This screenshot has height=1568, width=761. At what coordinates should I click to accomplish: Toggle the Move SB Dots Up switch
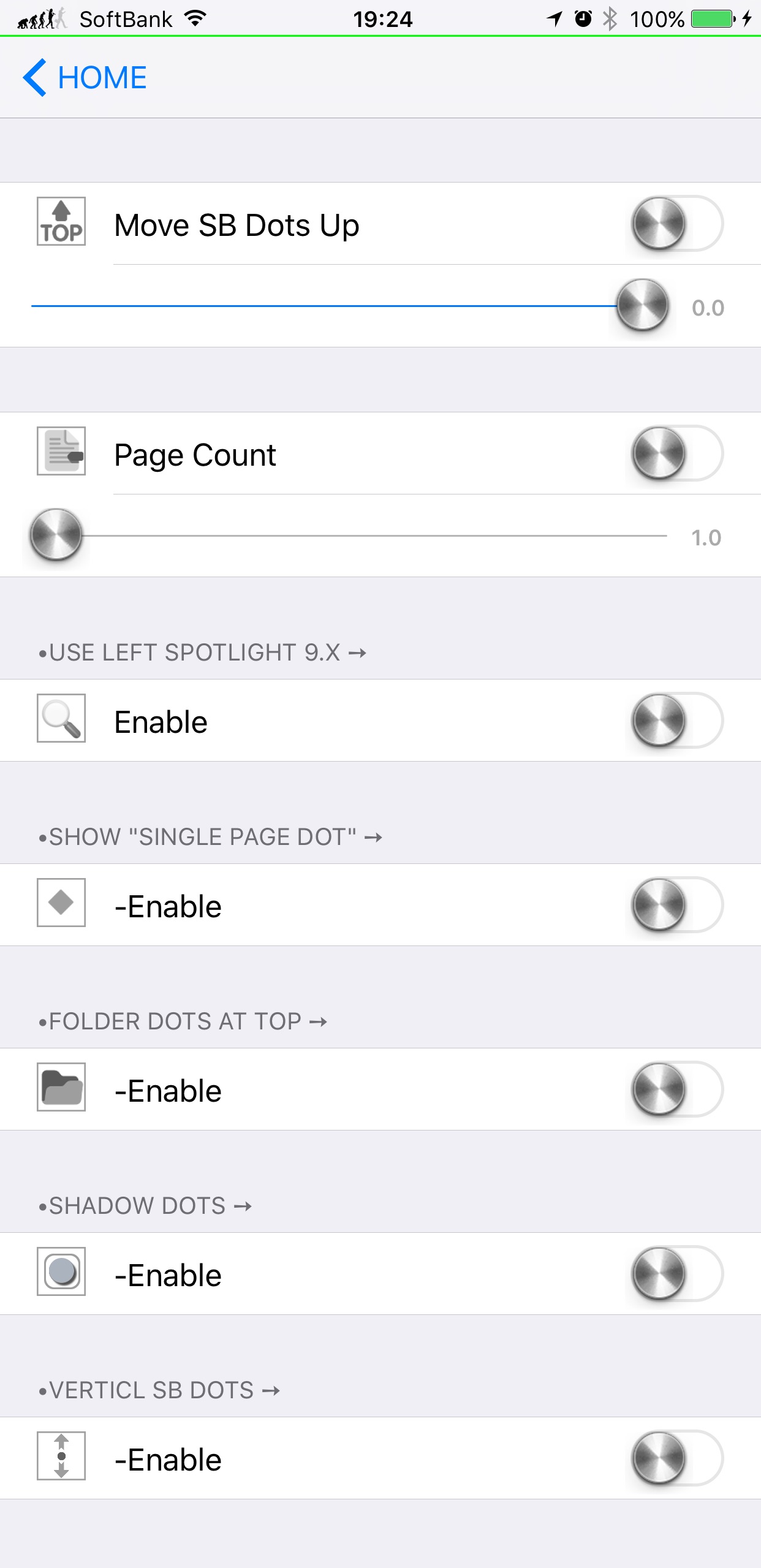pos(676,224)
